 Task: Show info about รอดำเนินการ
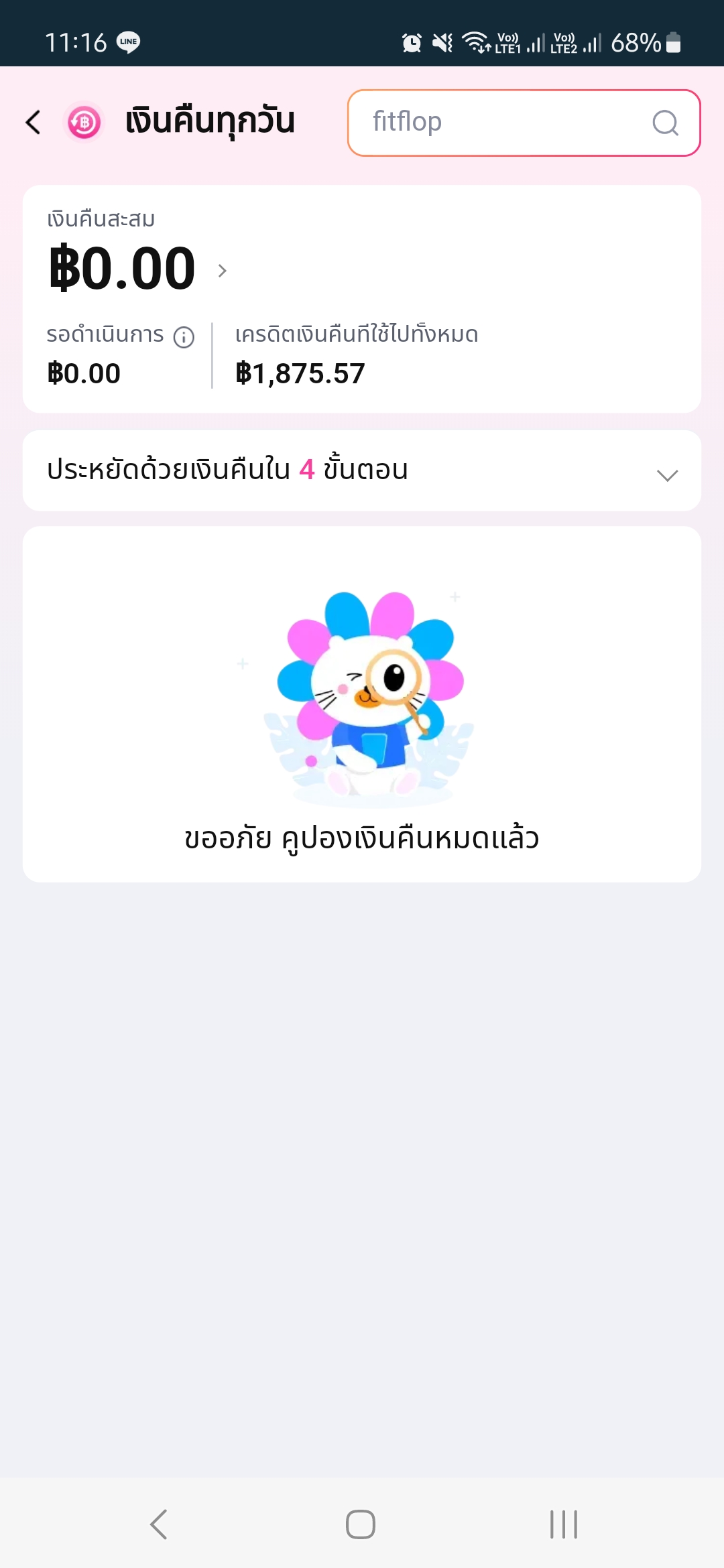coord(184,337)
